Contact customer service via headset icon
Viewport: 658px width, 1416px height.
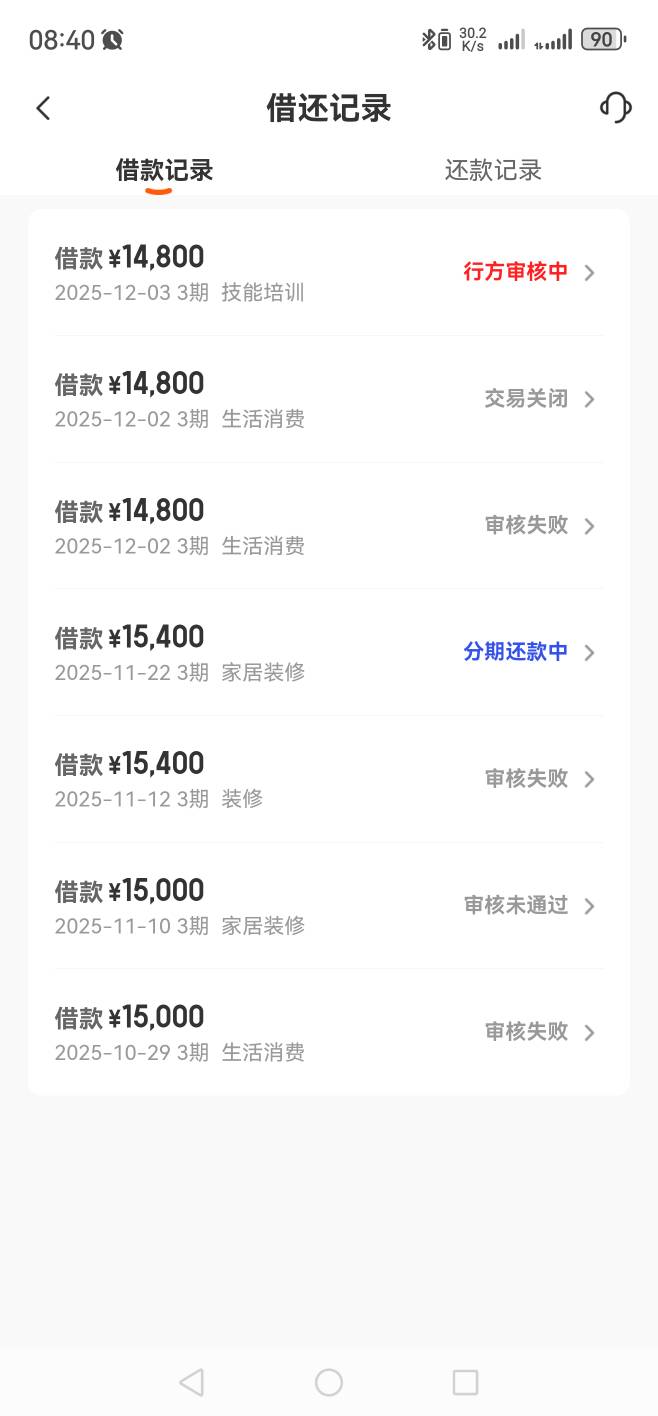click(615, 107)
